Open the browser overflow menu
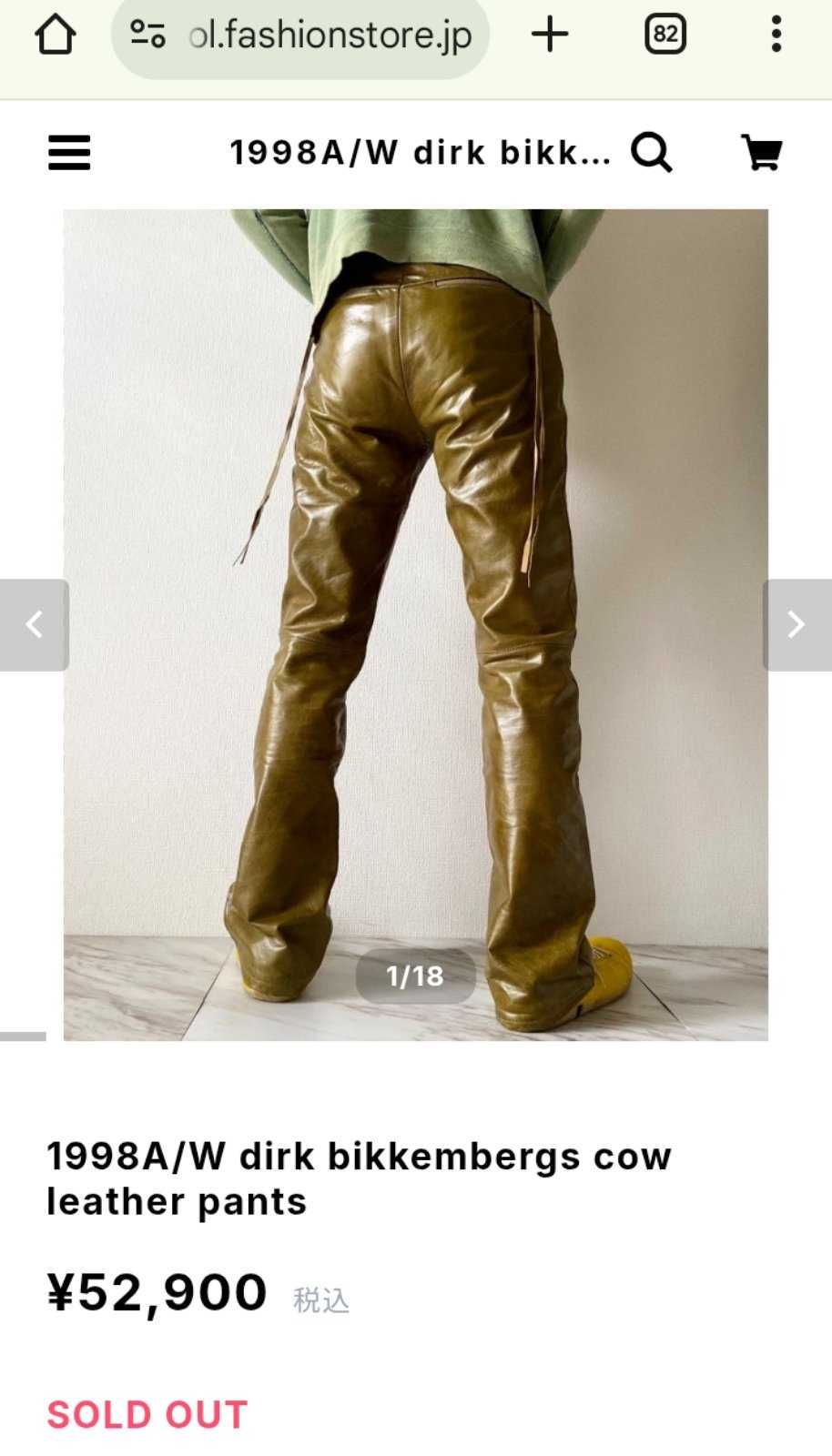 tap(776, 35)
